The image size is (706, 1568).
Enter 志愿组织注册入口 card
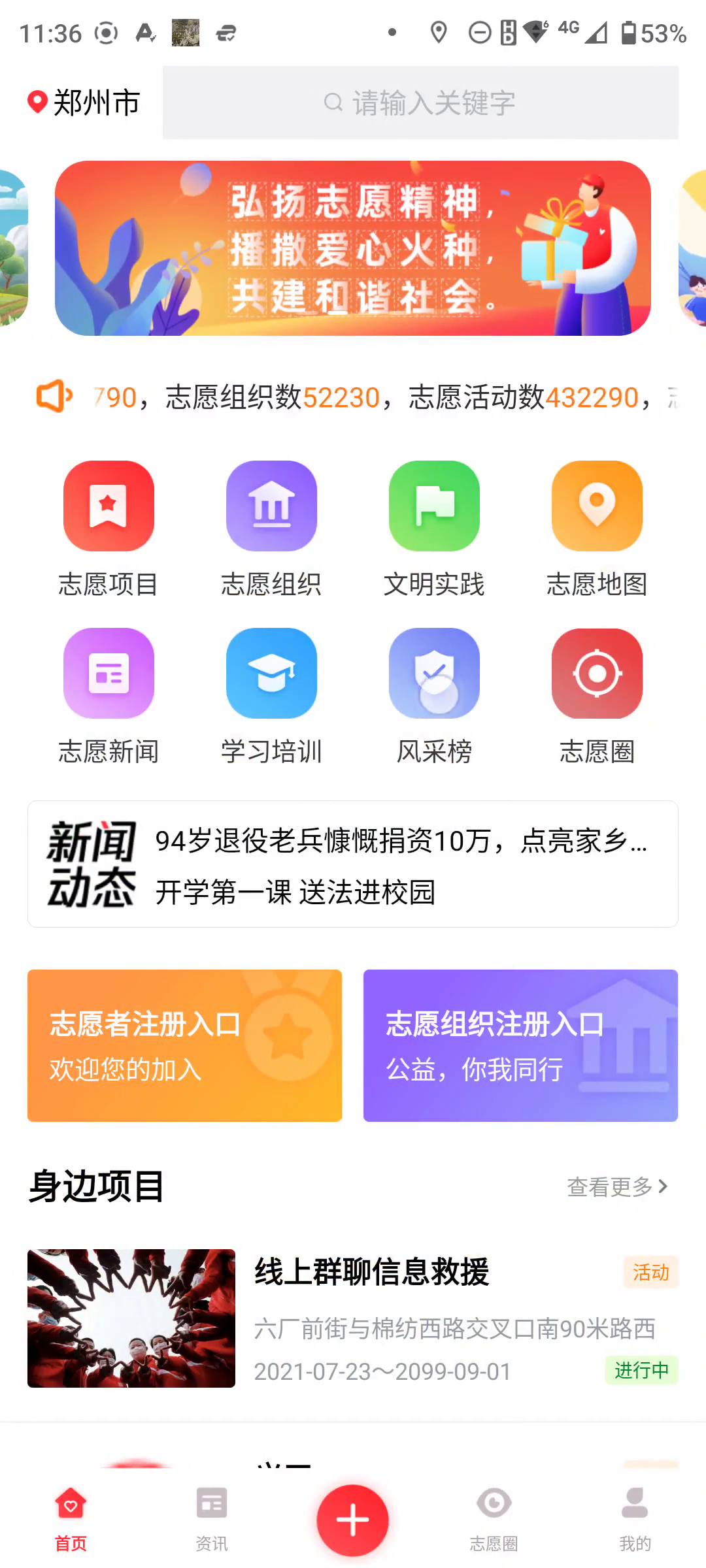(520, 1045)
